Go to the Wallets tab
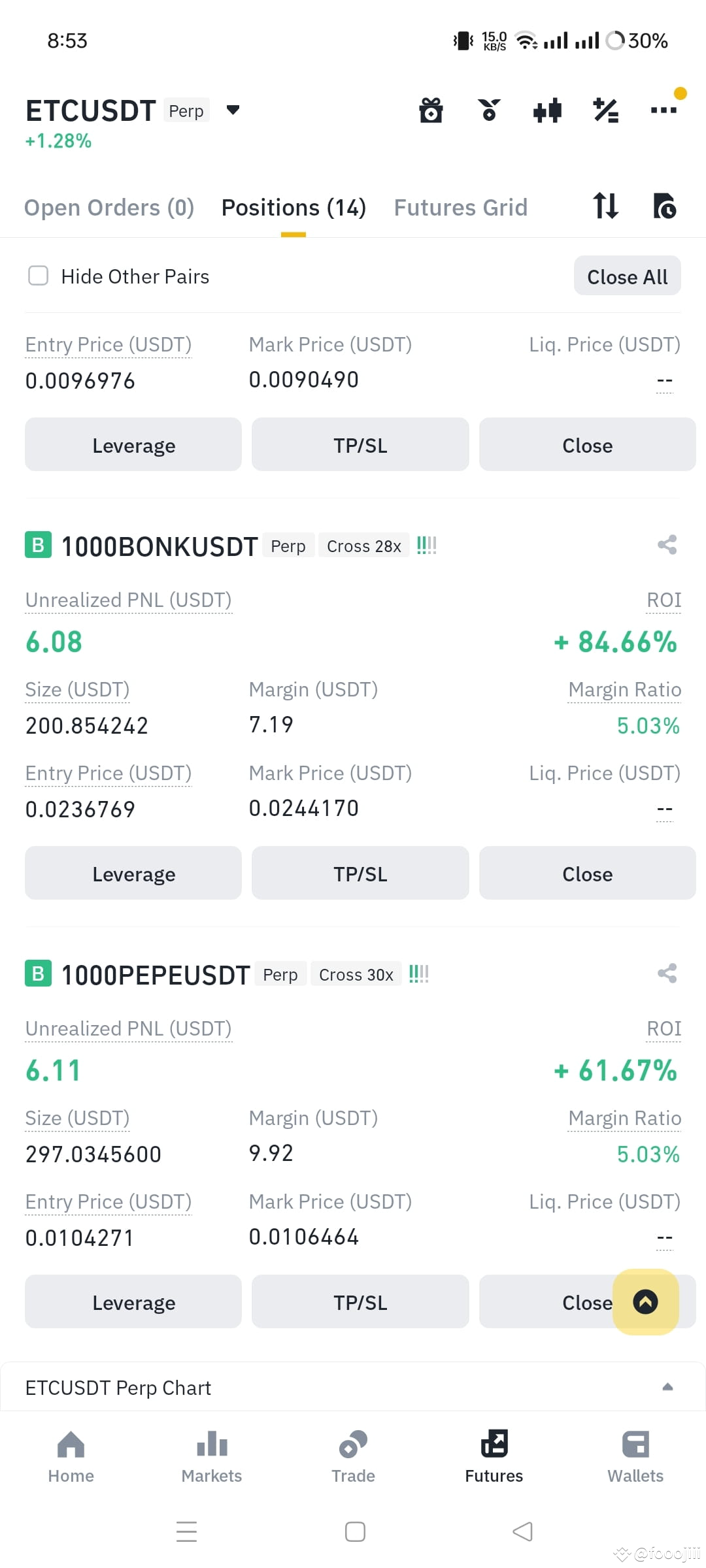The width and height of the screenshot is (706, 1568). click(x=635, y=1457)
